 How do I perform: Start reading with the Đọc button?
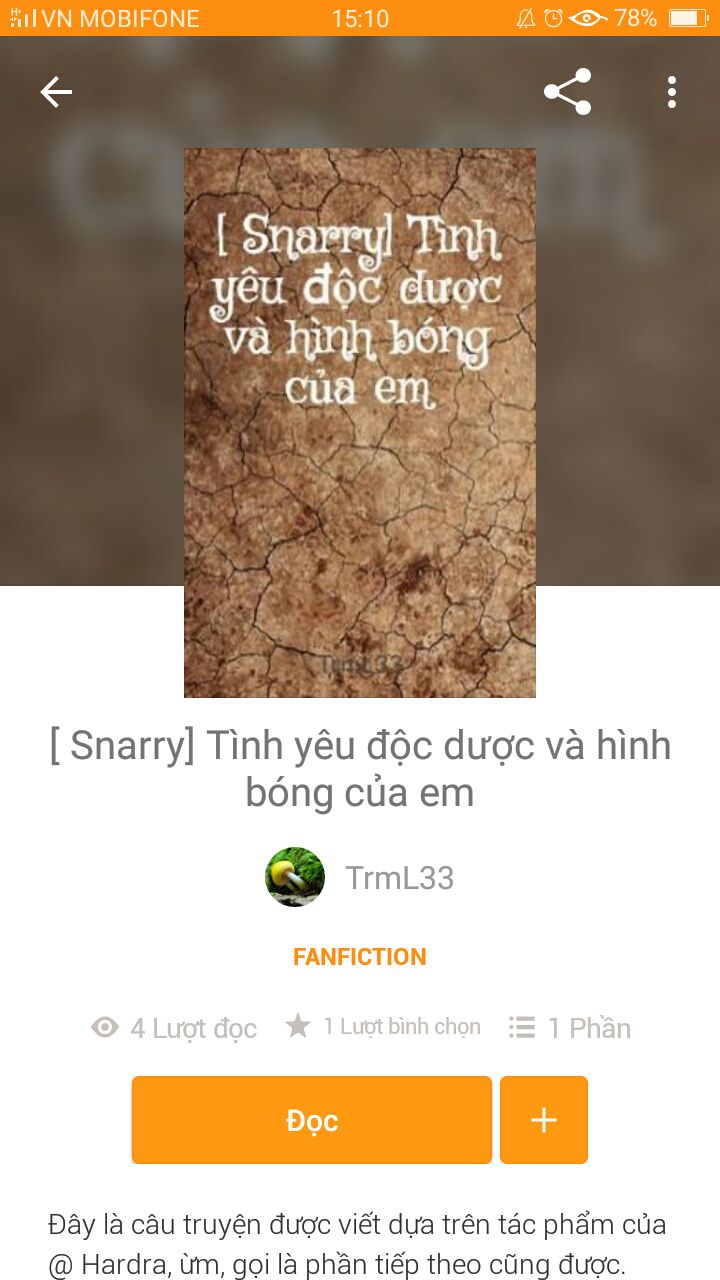tap(312, 1120)
